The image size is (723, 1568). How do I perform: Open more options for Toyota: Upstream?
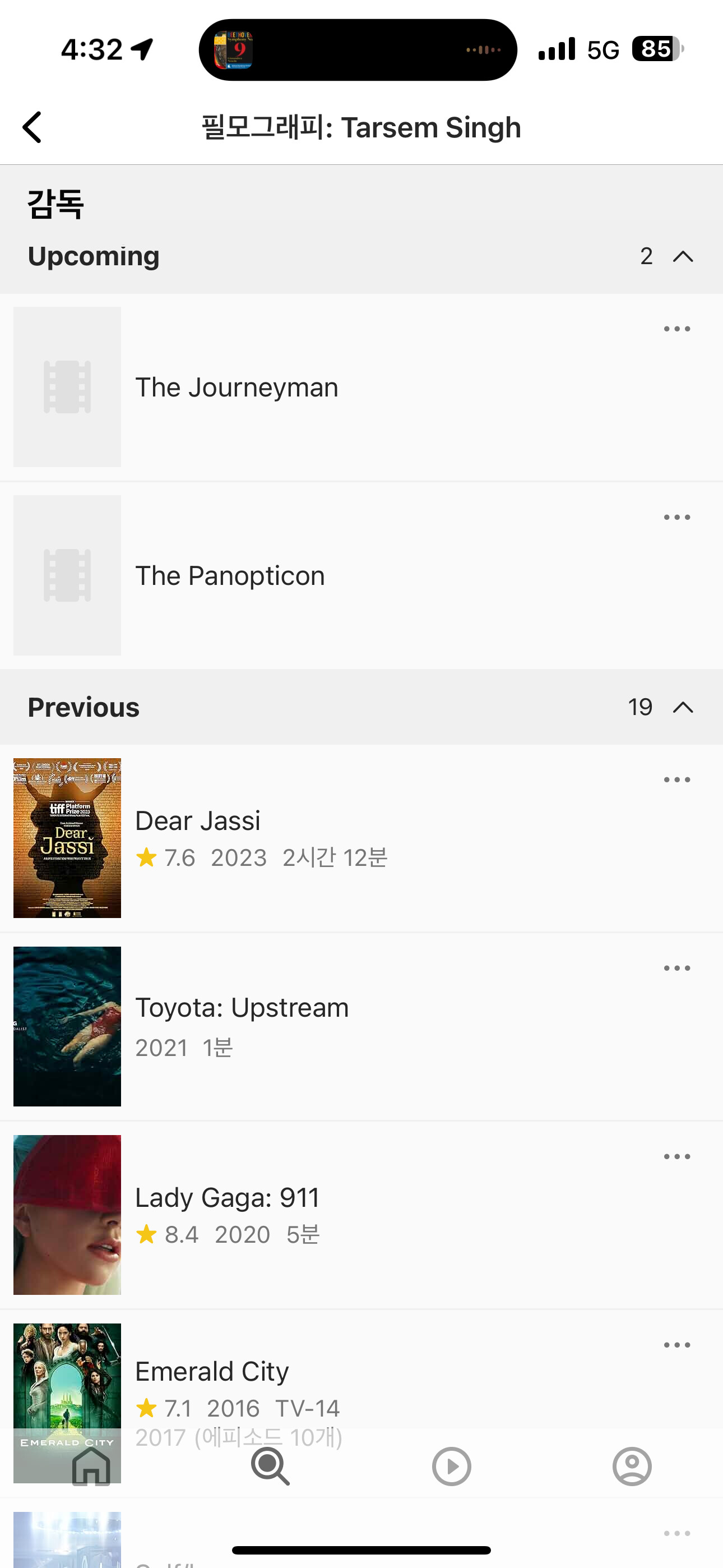point(676,968)
